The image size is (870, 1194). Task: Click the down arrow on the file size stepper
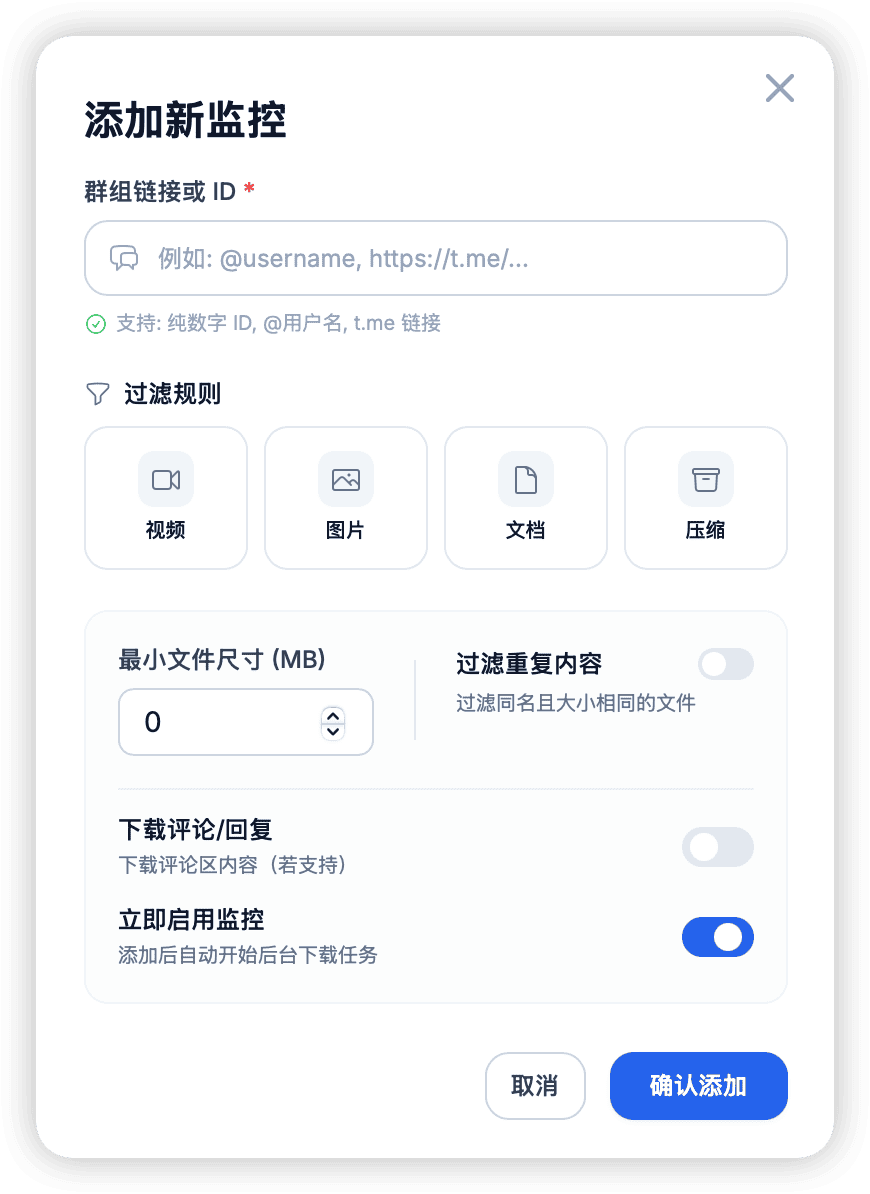coord(333,729)
